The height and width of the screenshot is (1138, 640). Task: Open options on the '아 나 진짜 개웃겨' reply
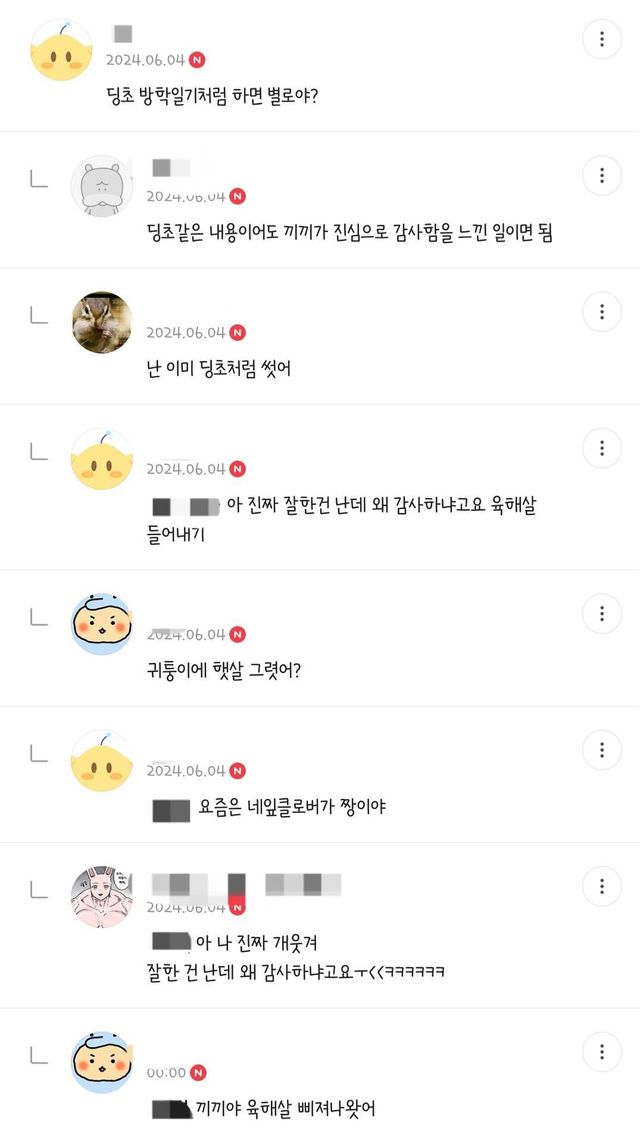[x=602, y=886]
